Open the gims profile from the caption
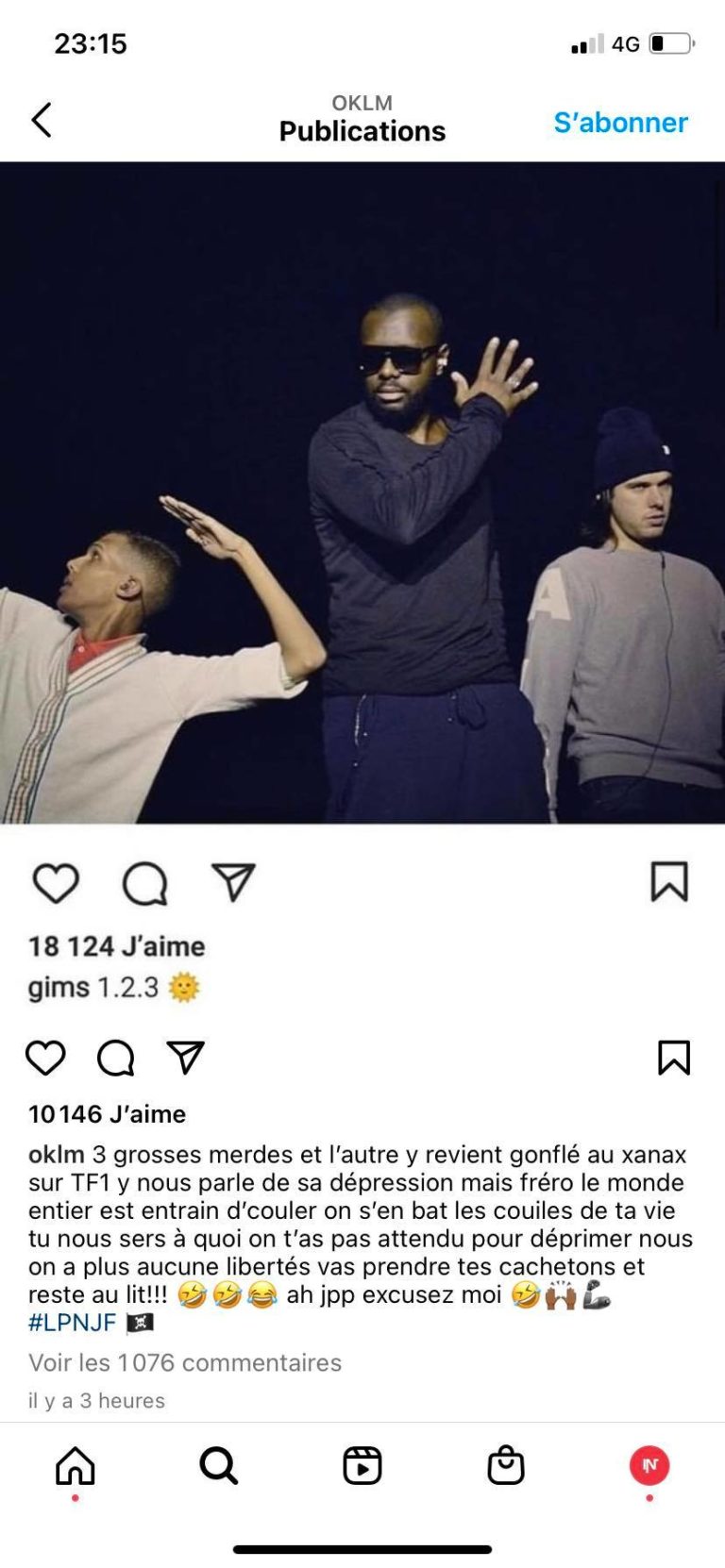The image size is (725, 1568). [x=59, y=987]
